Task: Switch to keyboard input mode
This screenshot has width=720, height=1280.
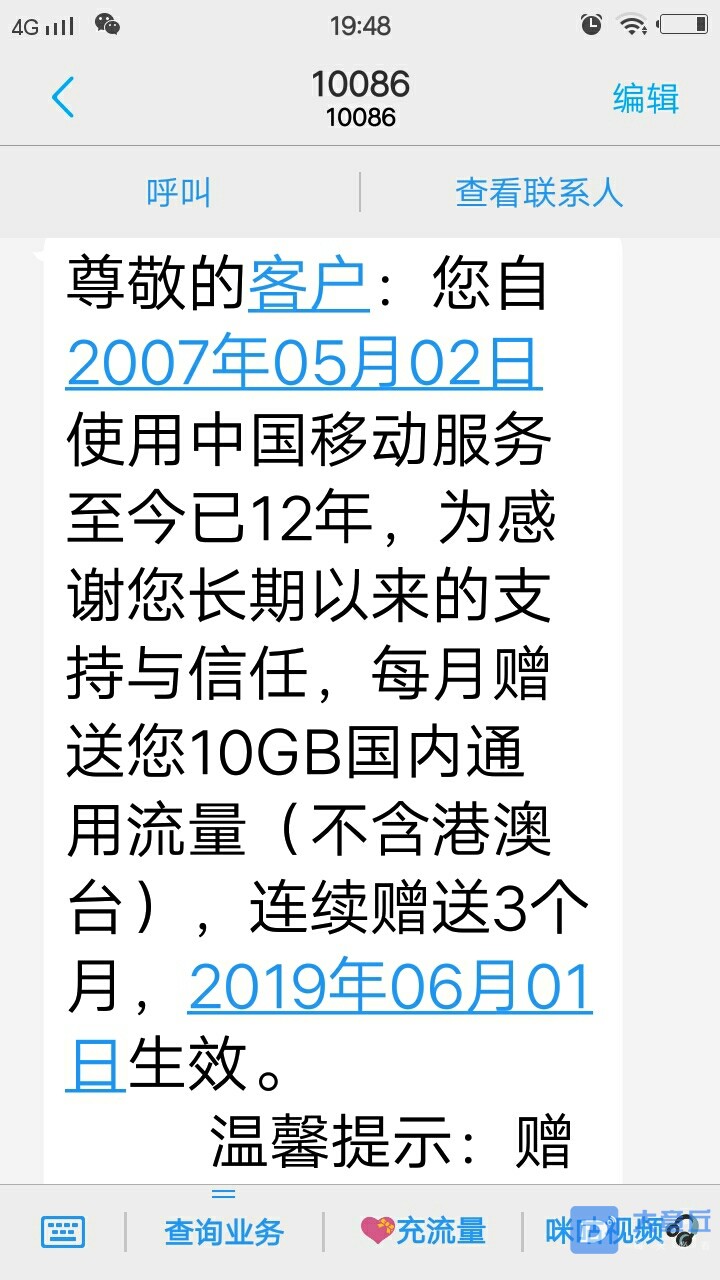Action: click(x=63, y=1231)
